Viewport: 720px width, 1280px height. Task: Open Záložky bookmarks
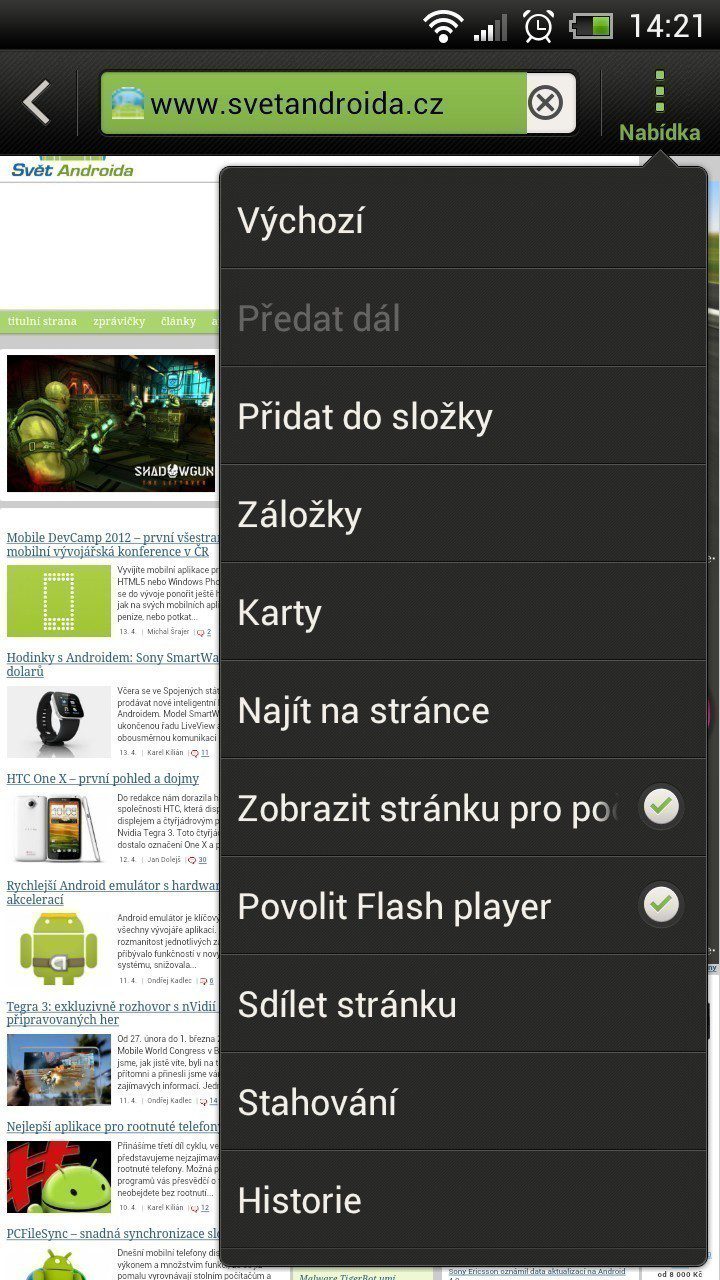[463, 514]
